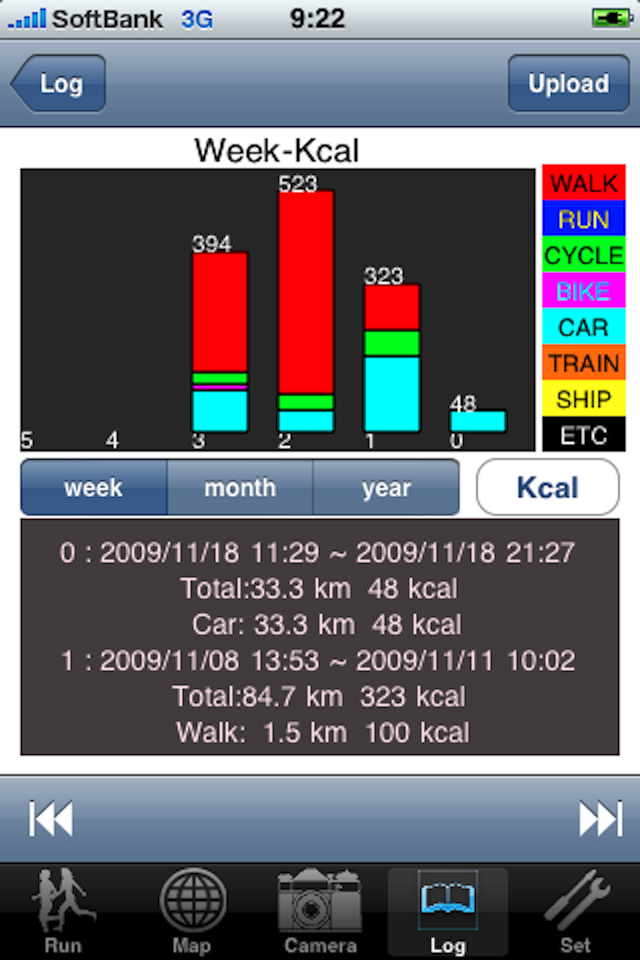Open the Set settings tab

[x=576, y=911]
